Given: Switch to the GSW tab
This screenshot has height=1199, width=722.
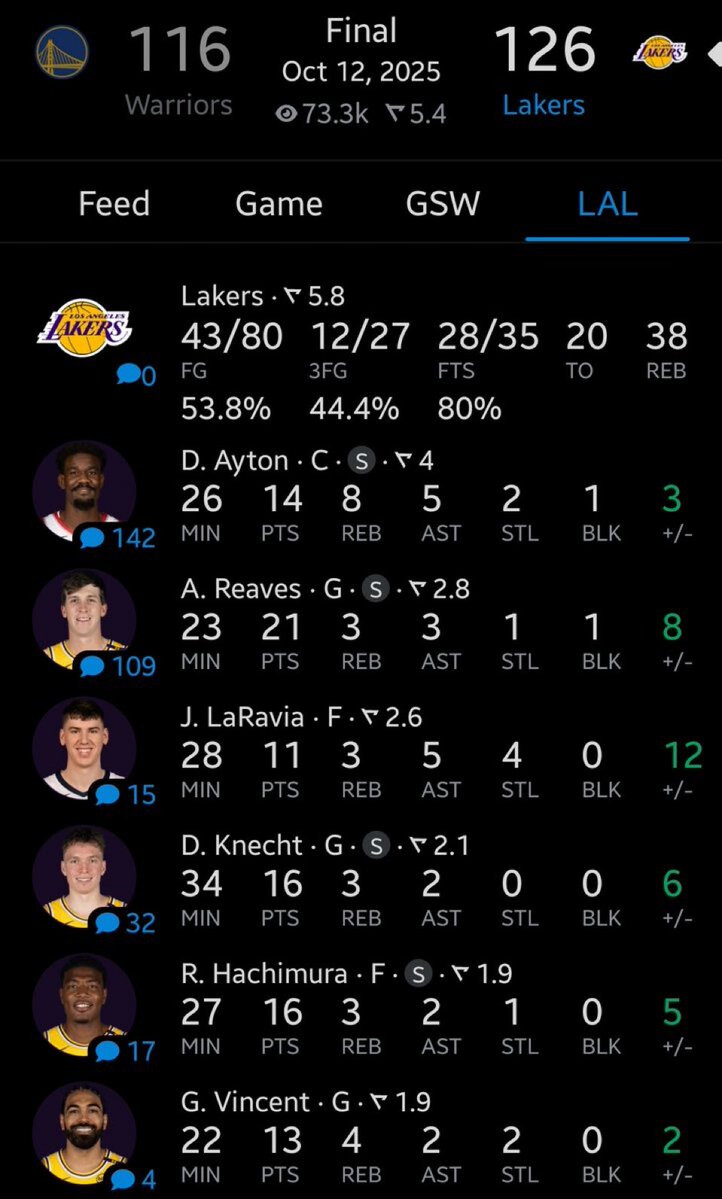Looking at the screenshot, I should pos(443,204).
